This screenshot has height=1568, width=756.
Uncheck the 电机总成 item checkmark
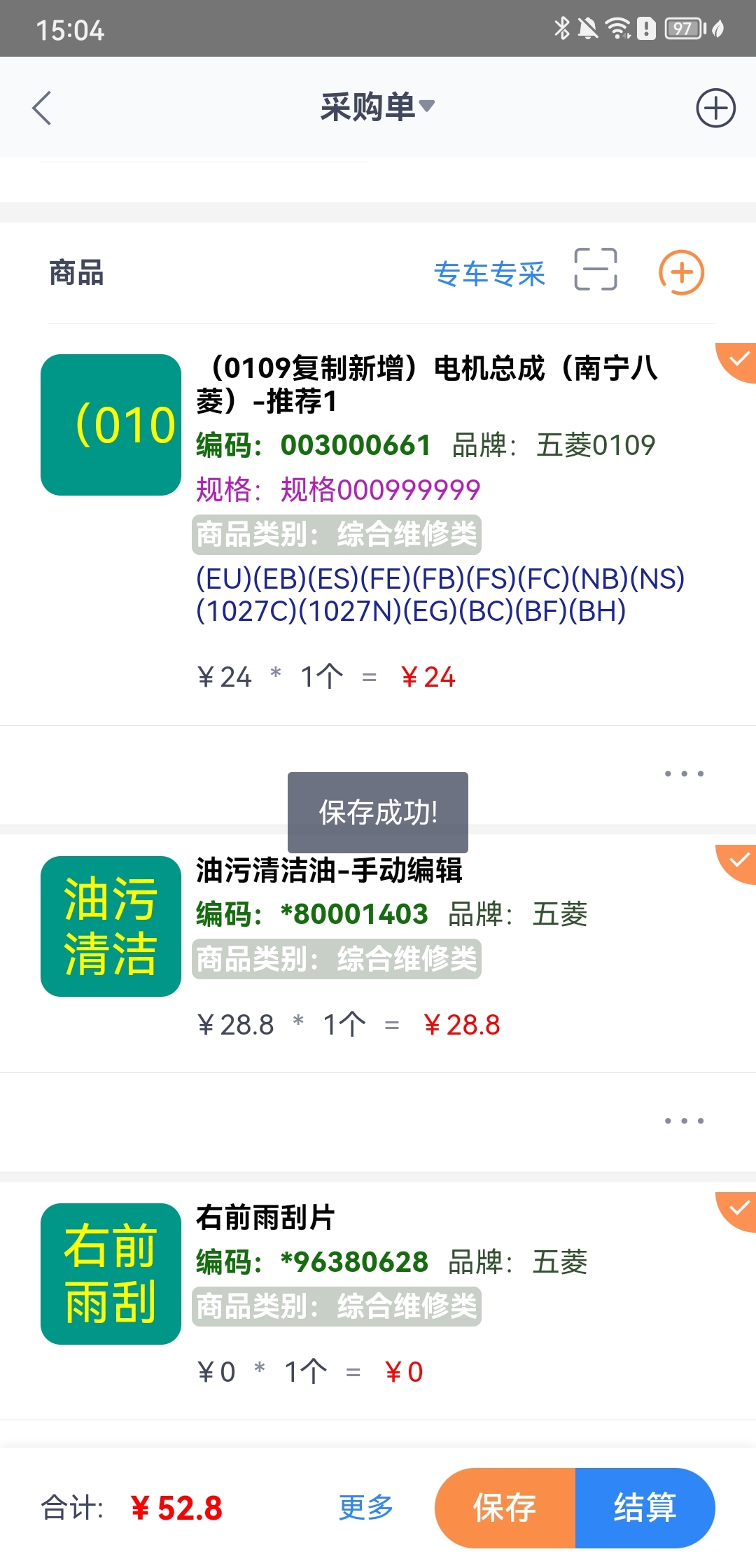point(738,360)
